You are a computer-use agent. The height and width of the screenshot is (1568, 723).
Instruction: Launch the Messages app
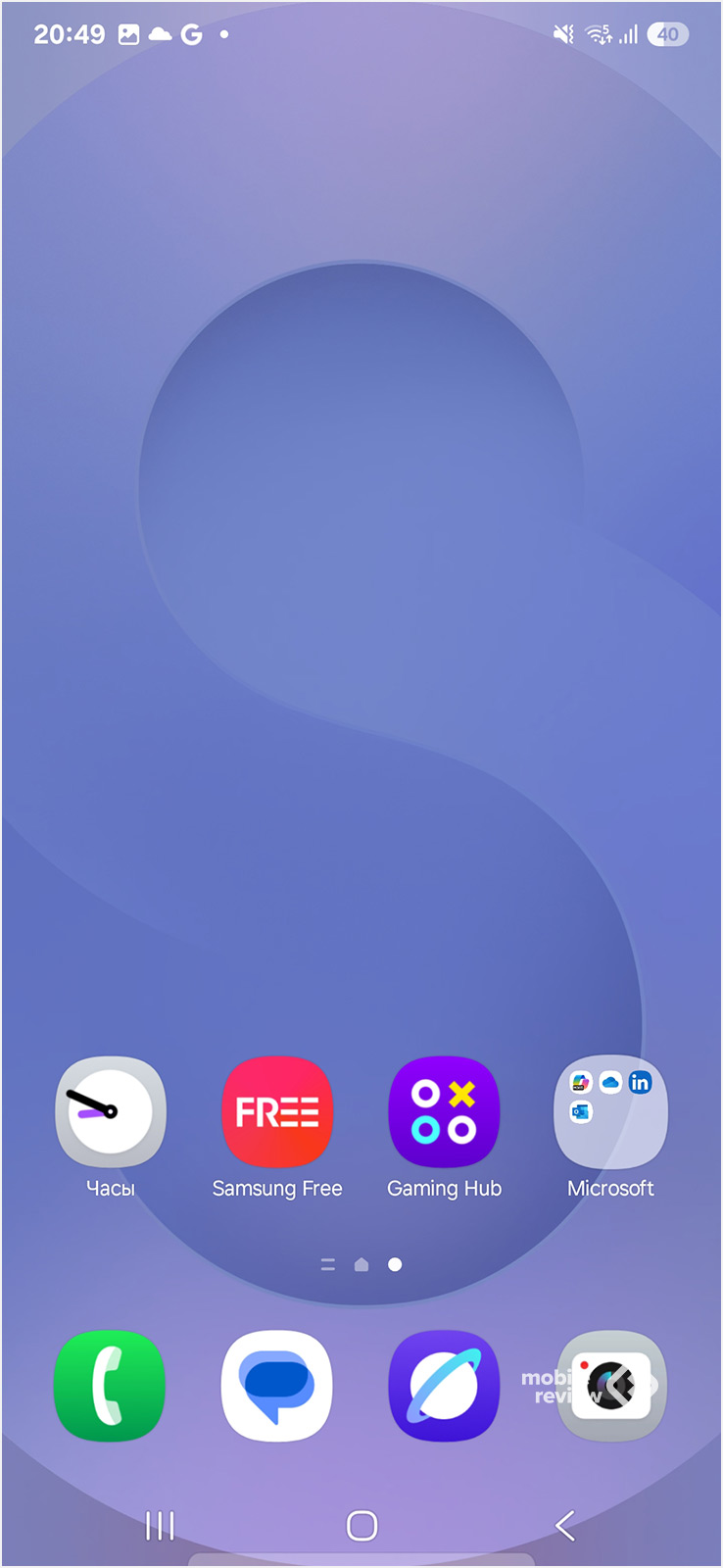pos(277,1386)
